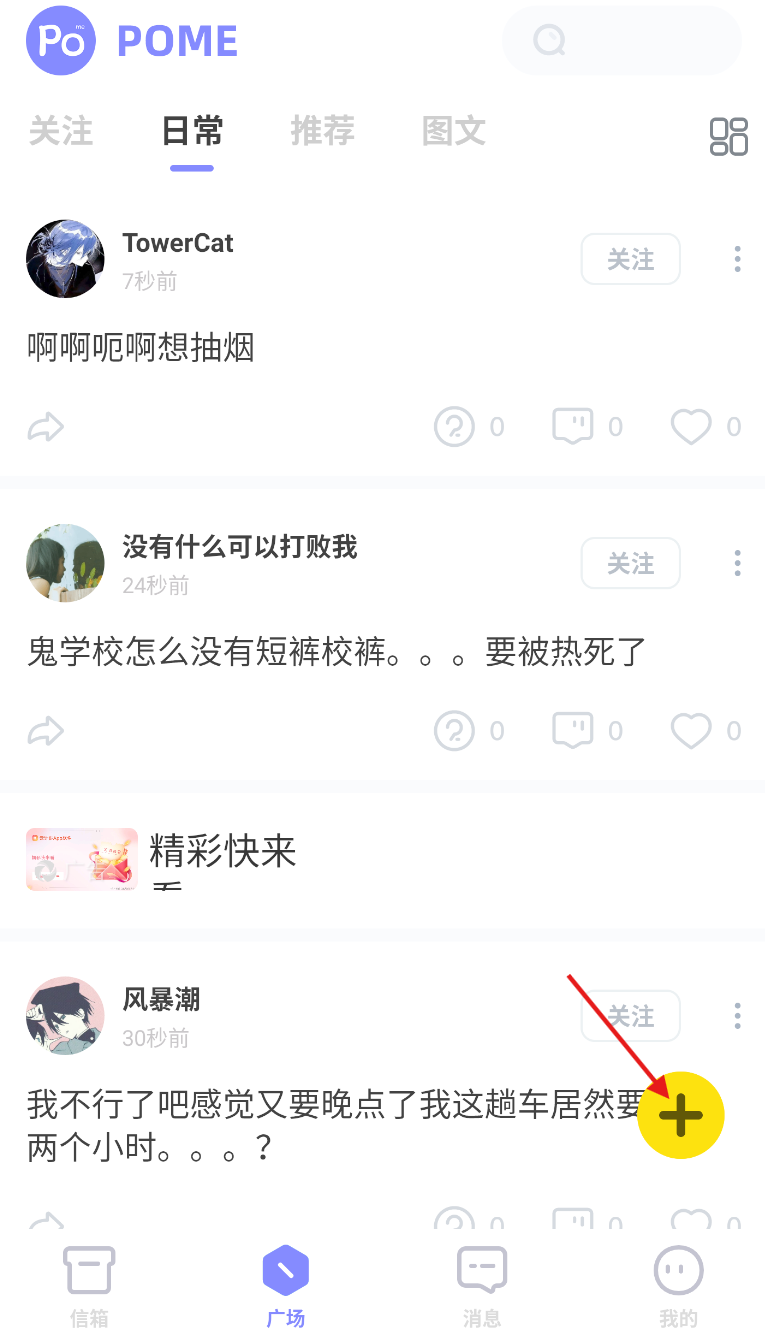
Task: Open the overflow menu on 风暴潮's post
Action: (737, 1016)
